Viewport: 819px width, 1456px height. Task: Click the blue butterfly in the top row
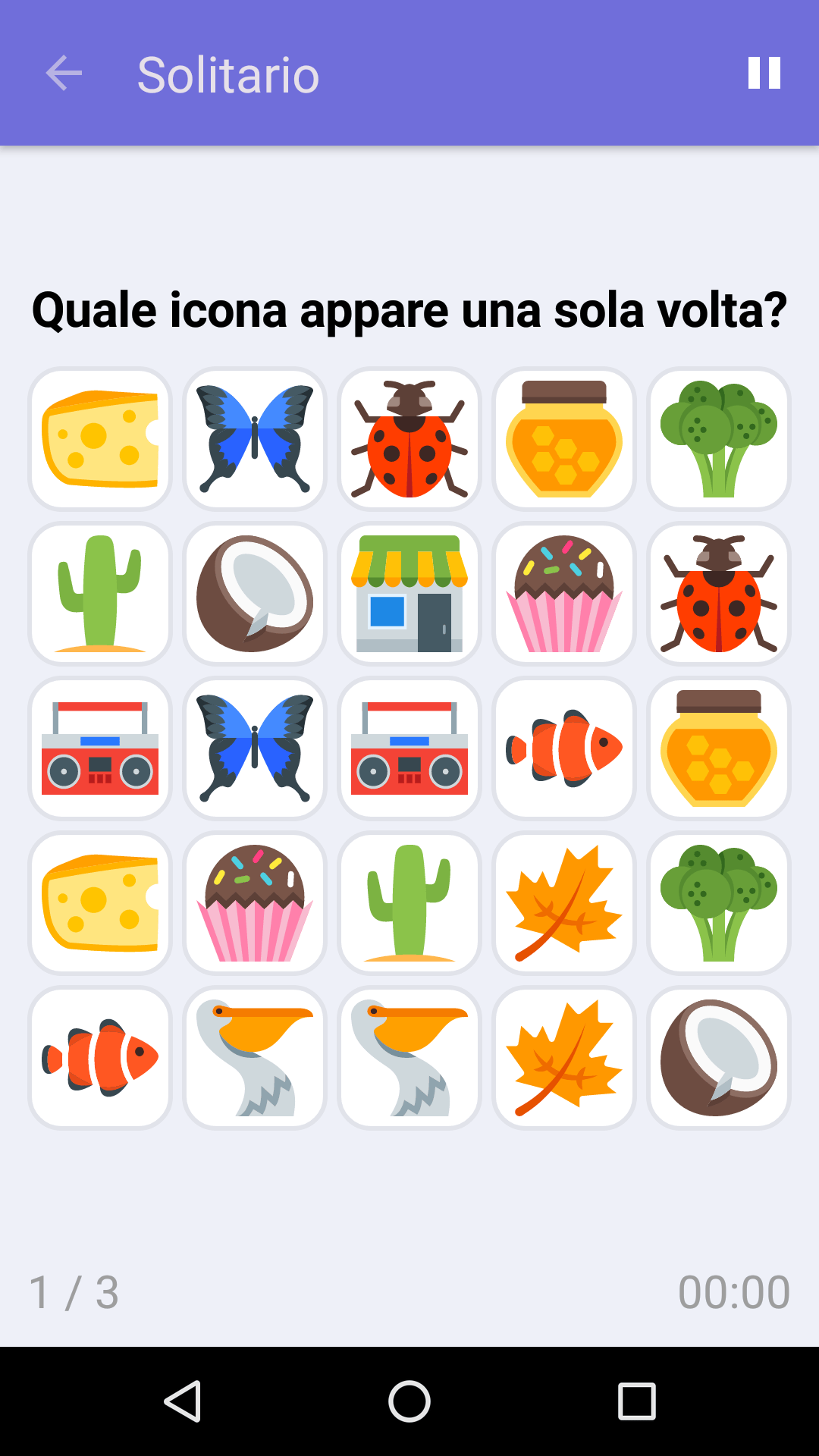[x=255, y=440]
